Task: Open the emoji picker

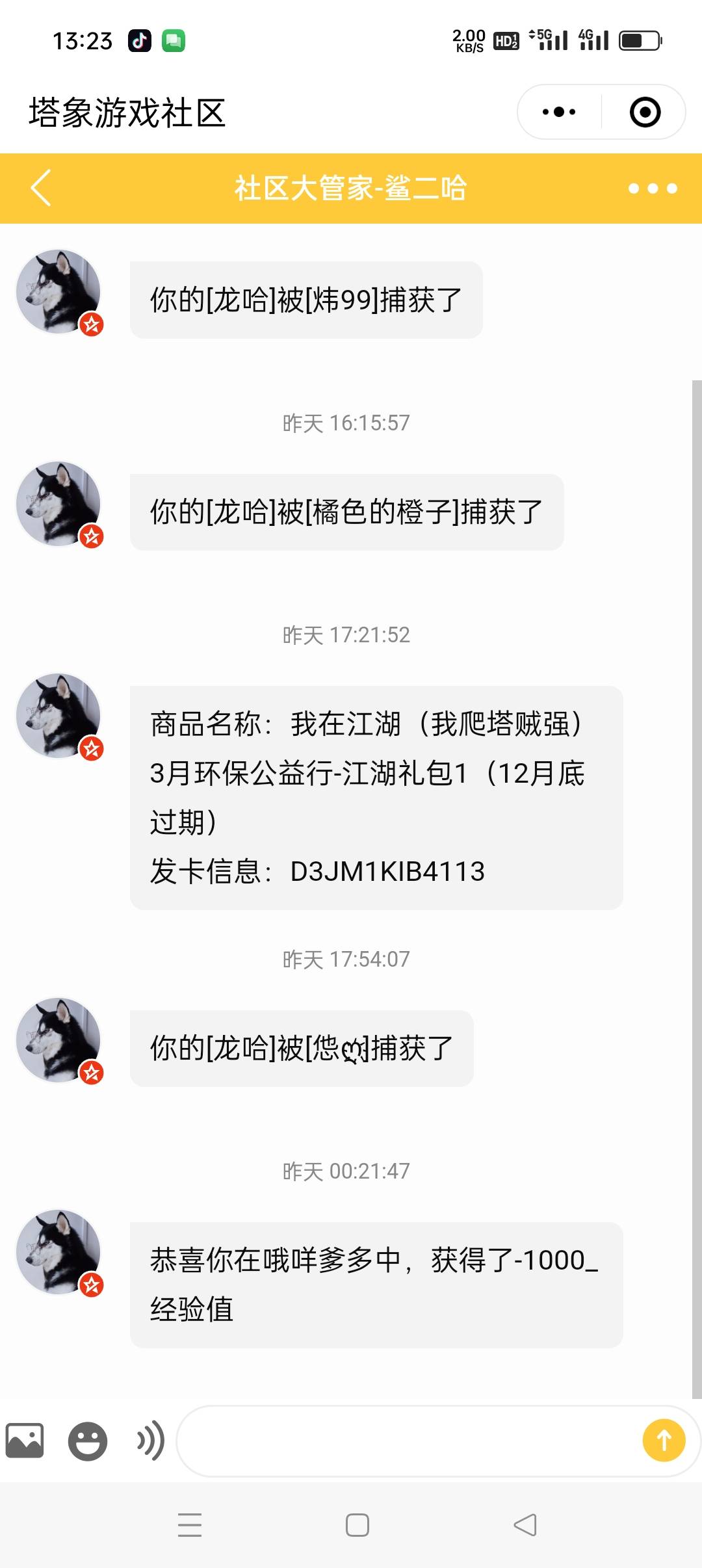Action: coord(88,1441)
